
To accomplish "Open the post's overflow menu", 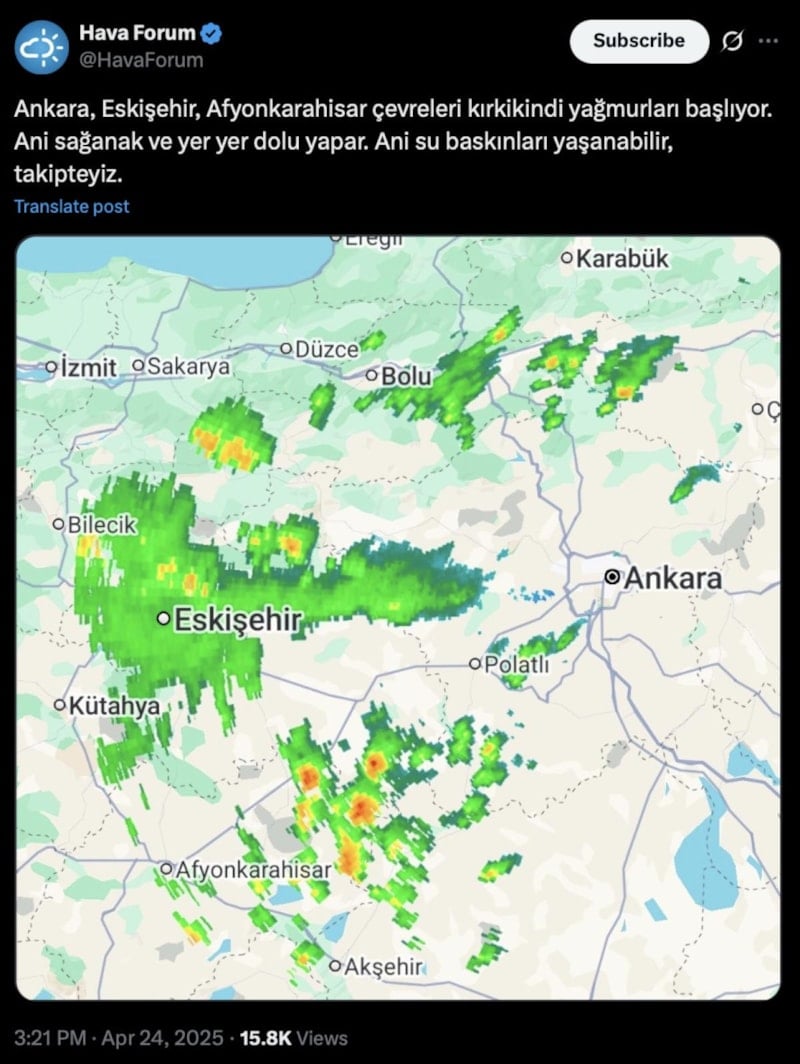I will (768, 41).
